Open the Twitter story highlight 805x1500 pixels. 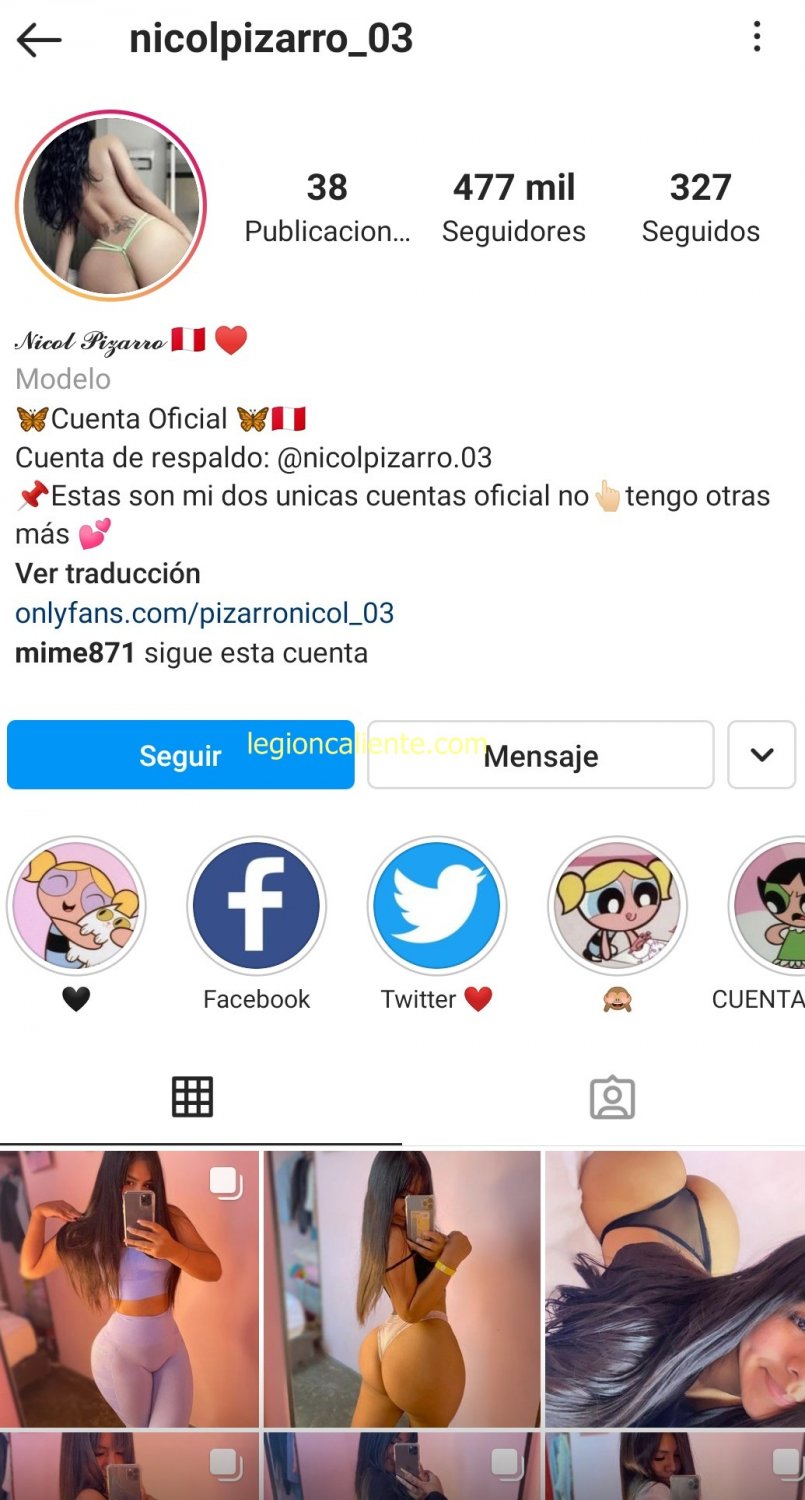tap(437, 906)
